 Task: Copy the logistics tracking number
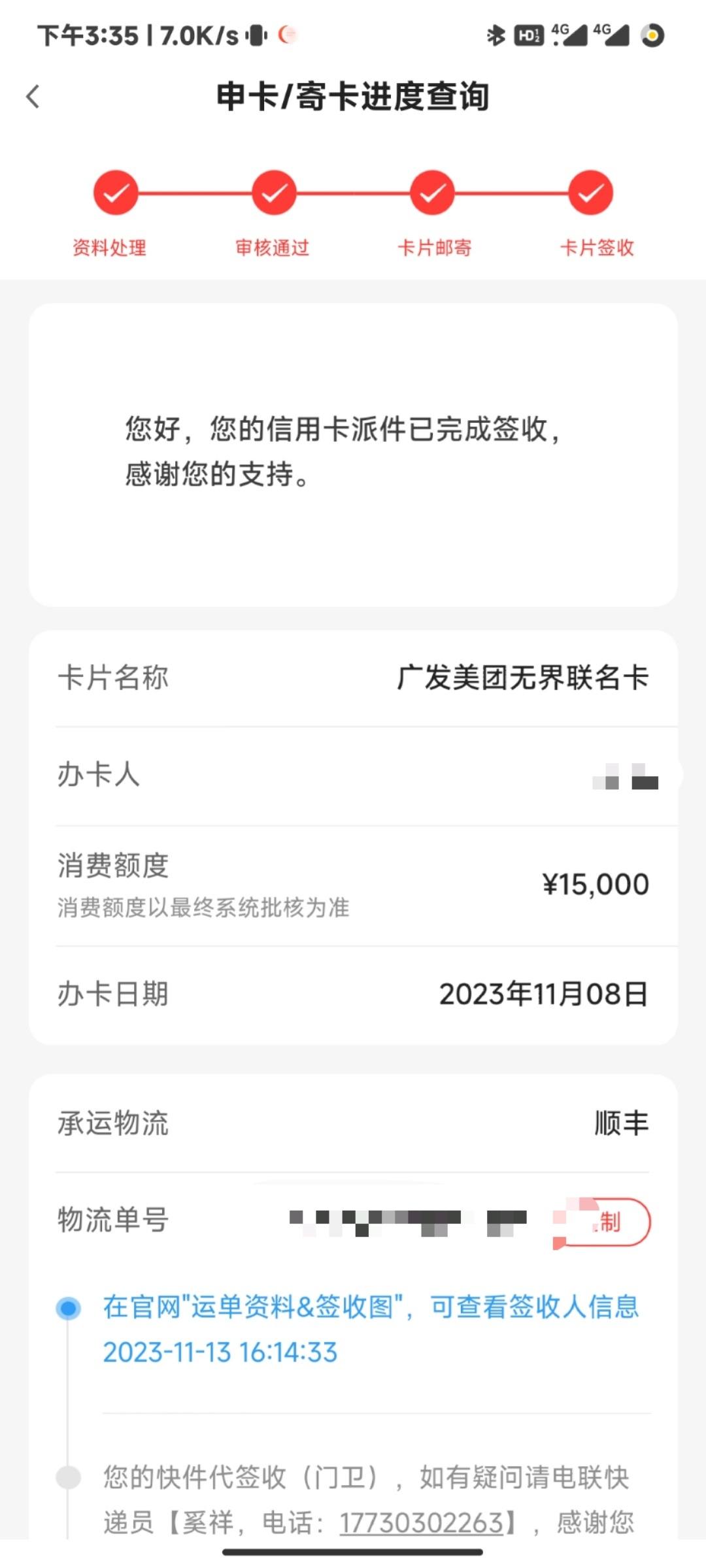tap(602, 1221)
